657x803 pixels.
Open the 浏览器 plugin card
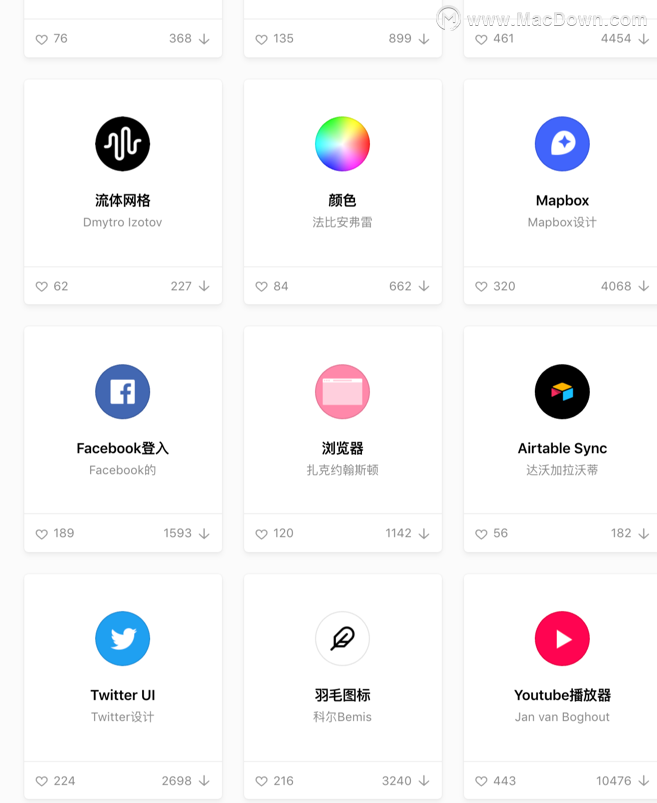point(342,420)
